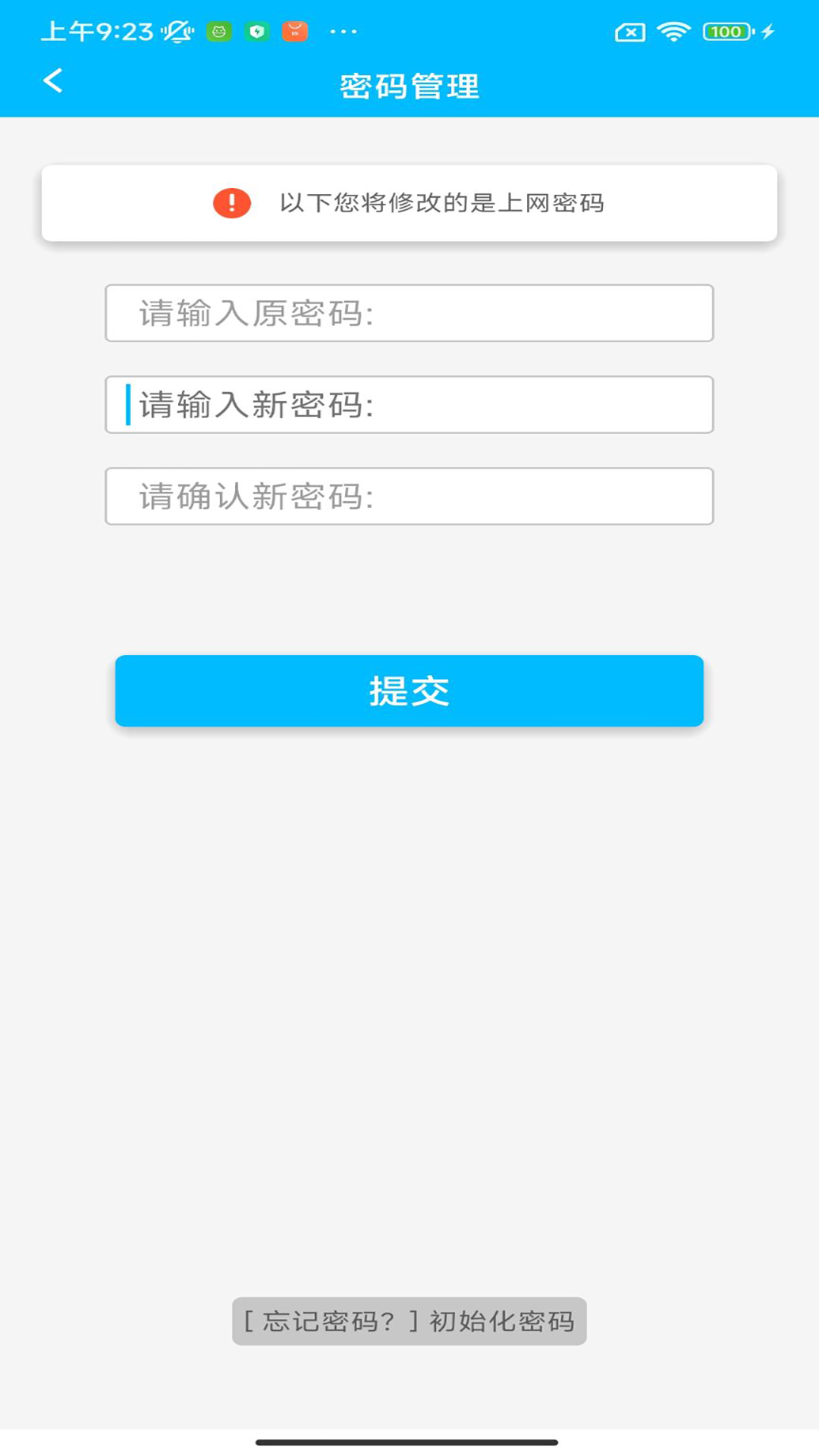Tap the no-SIM card status icon
The image size is (819, 1456).
[629, 32]
